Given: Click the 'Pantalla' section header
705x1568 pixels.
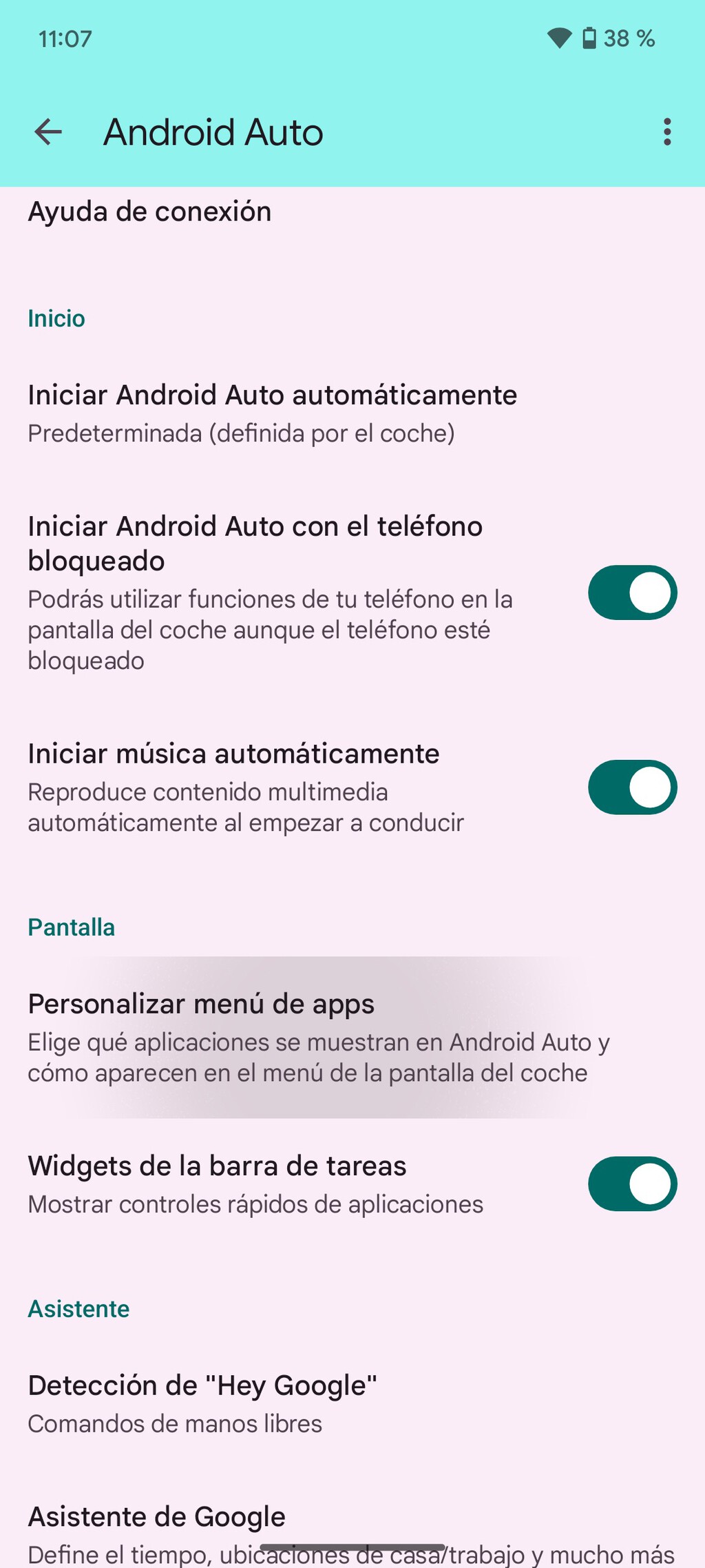Looking at the screenshot, I should [x=71, y=927].
